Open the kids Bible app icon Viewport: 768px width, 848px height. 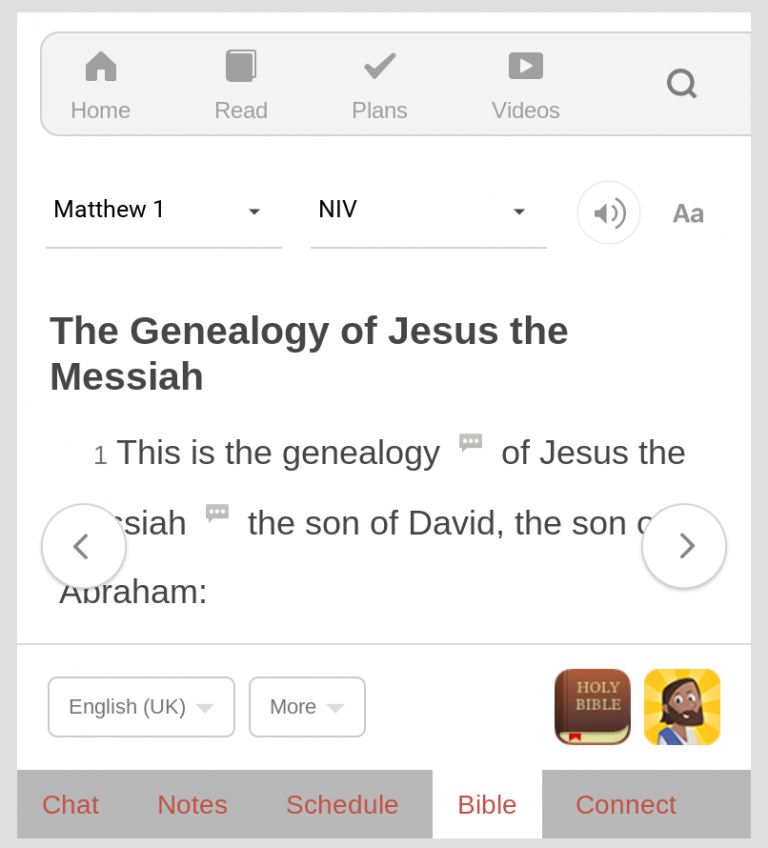(682, 707)
